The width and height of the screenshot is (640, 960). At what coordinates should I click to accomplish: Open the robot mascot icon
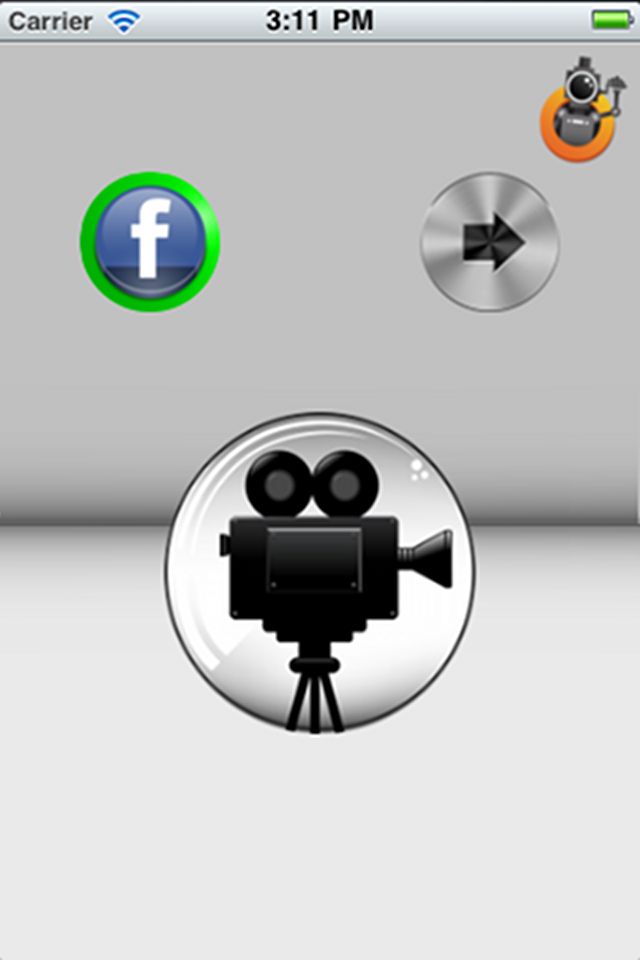[578, 112]
